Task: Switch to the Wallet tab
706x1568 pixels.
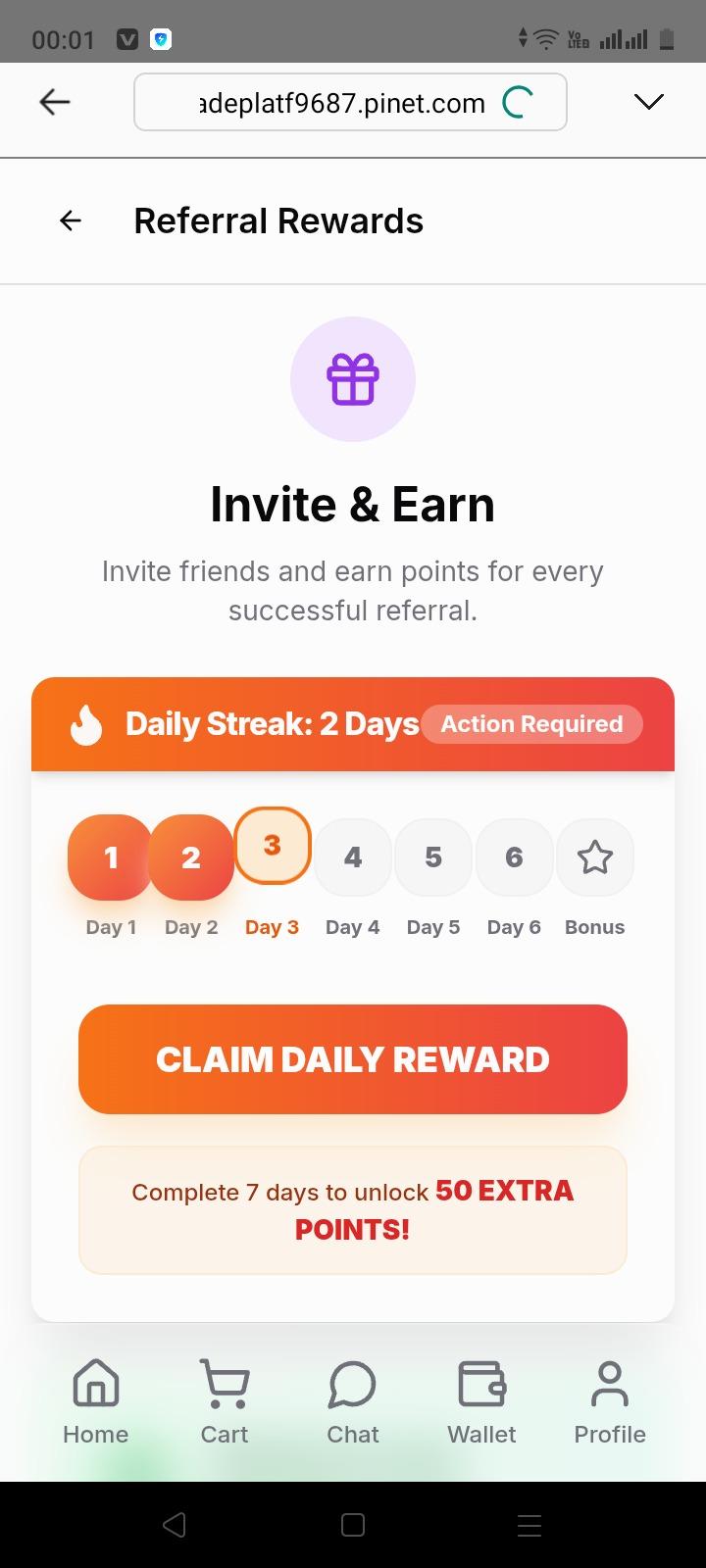Action: [481, 1402]
